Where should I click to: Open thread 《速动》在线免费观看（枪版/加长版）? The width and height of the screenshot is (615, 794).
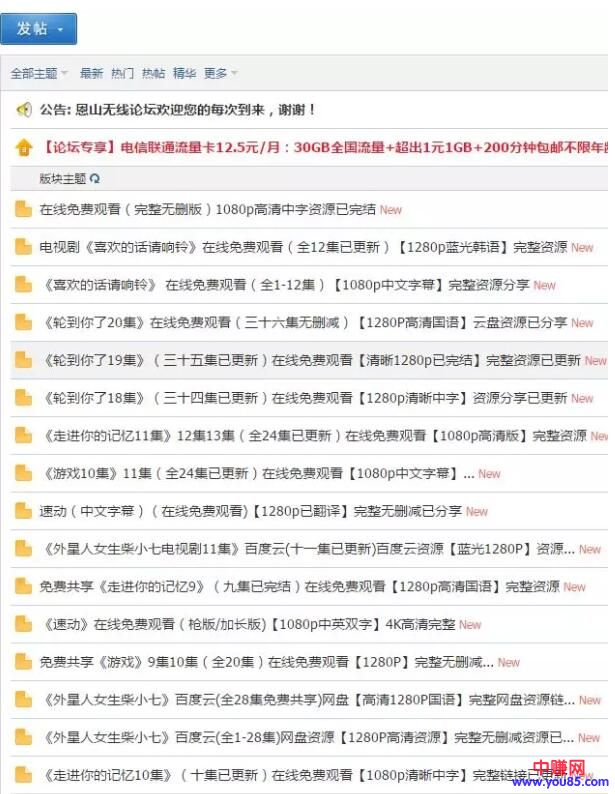click(247, 624)
